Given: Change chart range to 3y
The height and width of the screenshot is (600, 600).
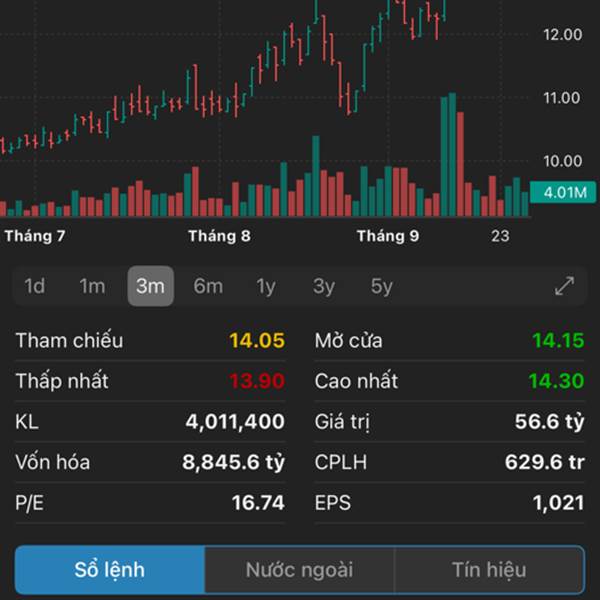Looking at the screenshot, I should 324,286.
